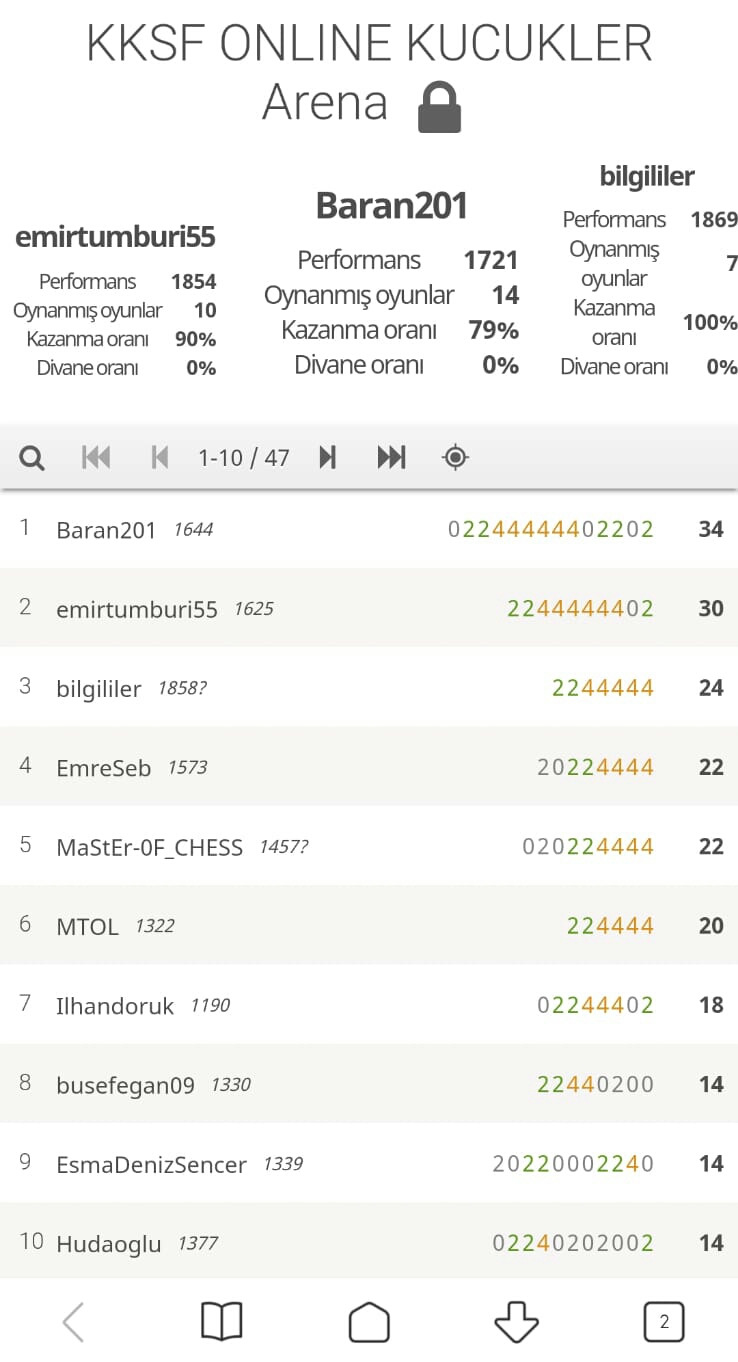Go to the next standings page
This screenshot has width=738, height=1362.
click(327, 458)
